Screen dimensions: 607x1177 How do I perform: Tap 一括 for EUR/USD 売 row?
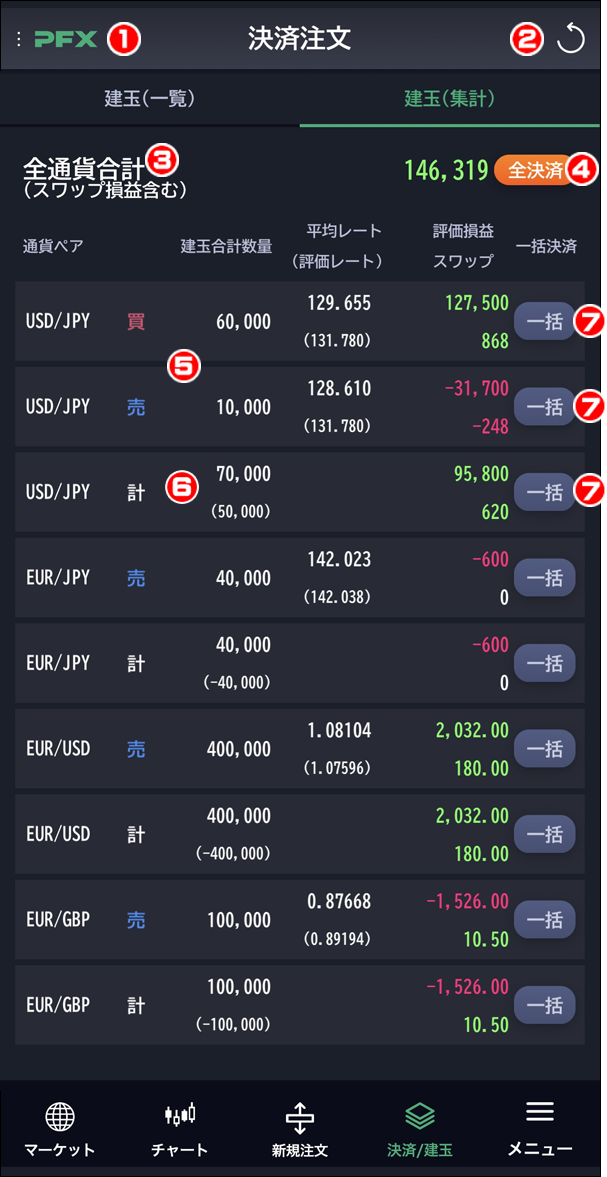[x=545, y=749]
